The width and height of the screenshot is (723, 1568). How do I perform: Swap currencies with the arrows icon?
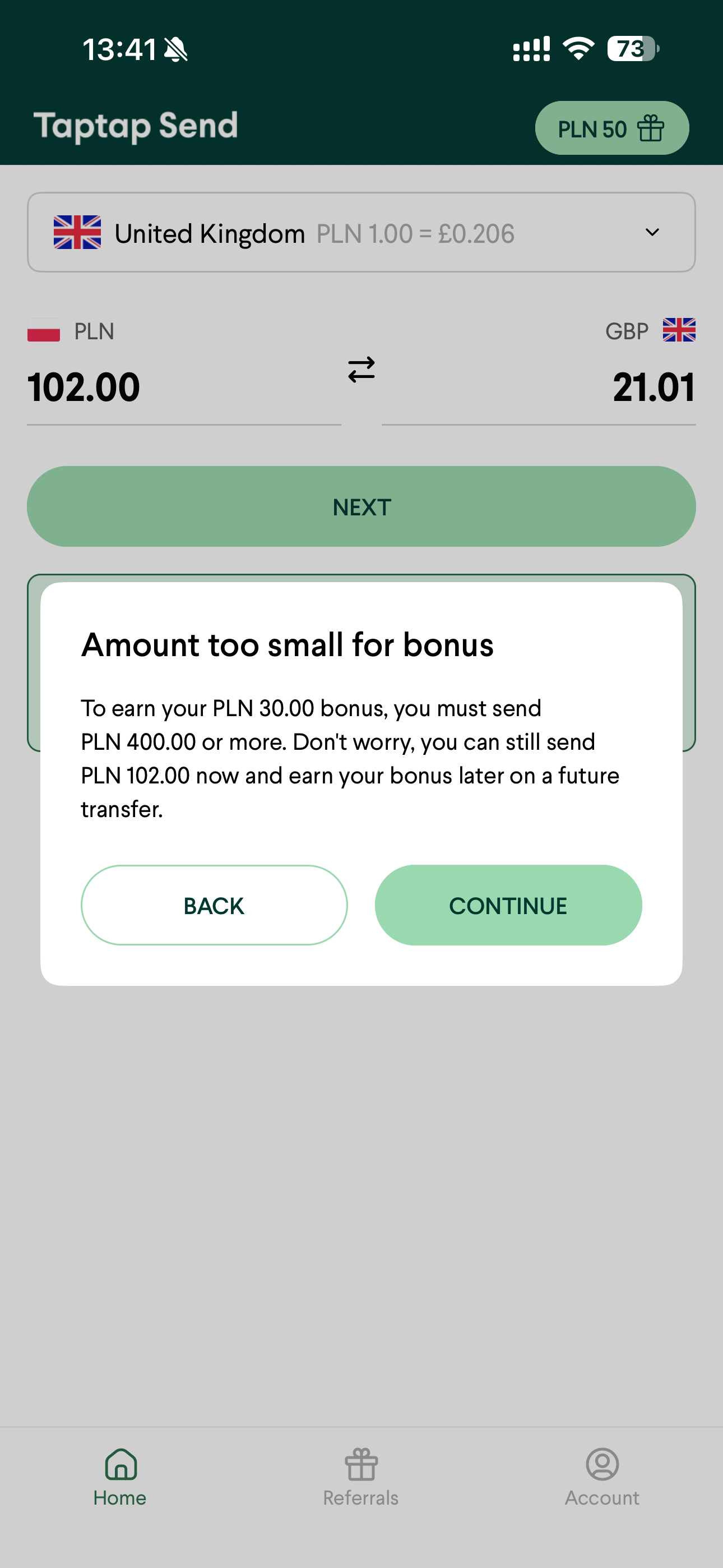point(361,370)
